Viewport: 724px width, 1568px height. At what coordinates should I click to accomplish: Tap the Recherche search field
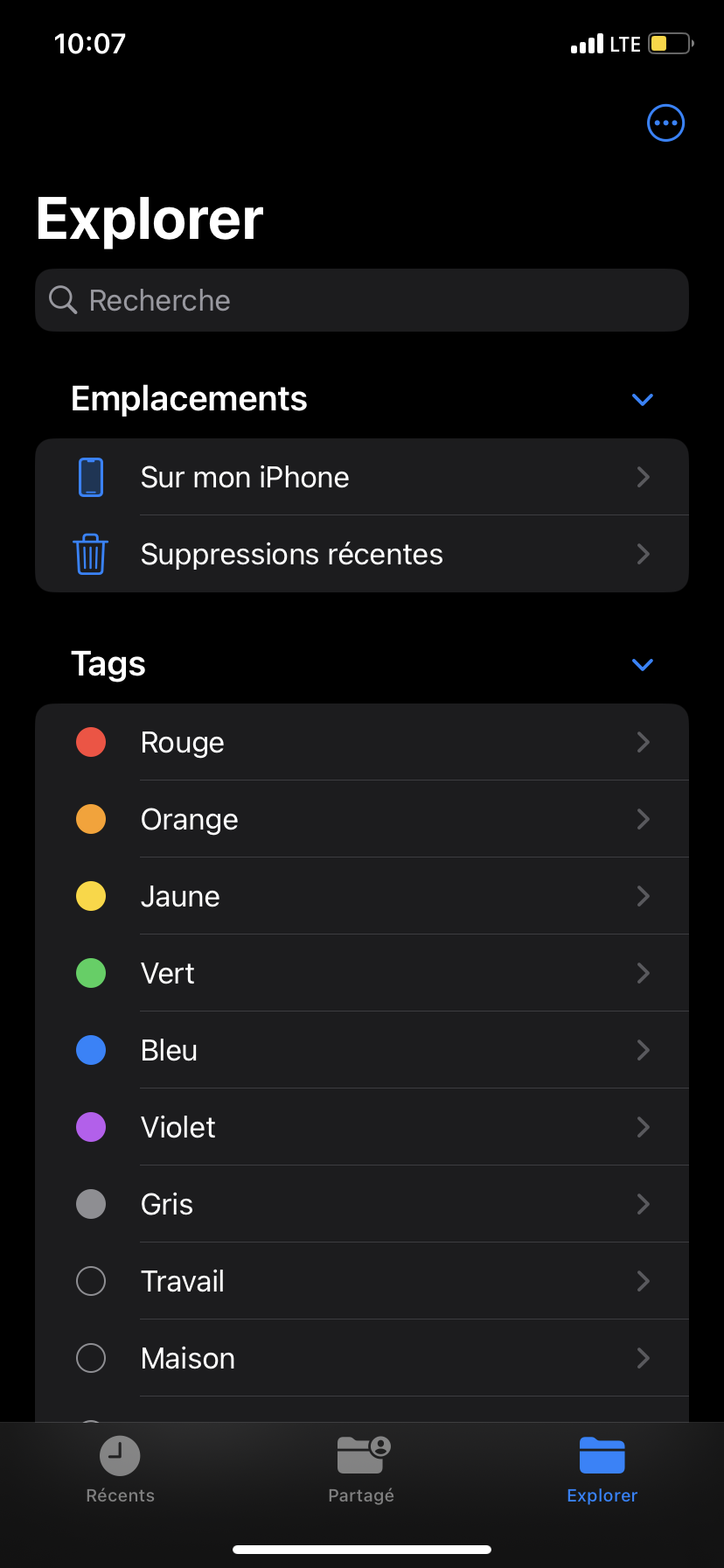pyautogui.click(x=362, y=300)
